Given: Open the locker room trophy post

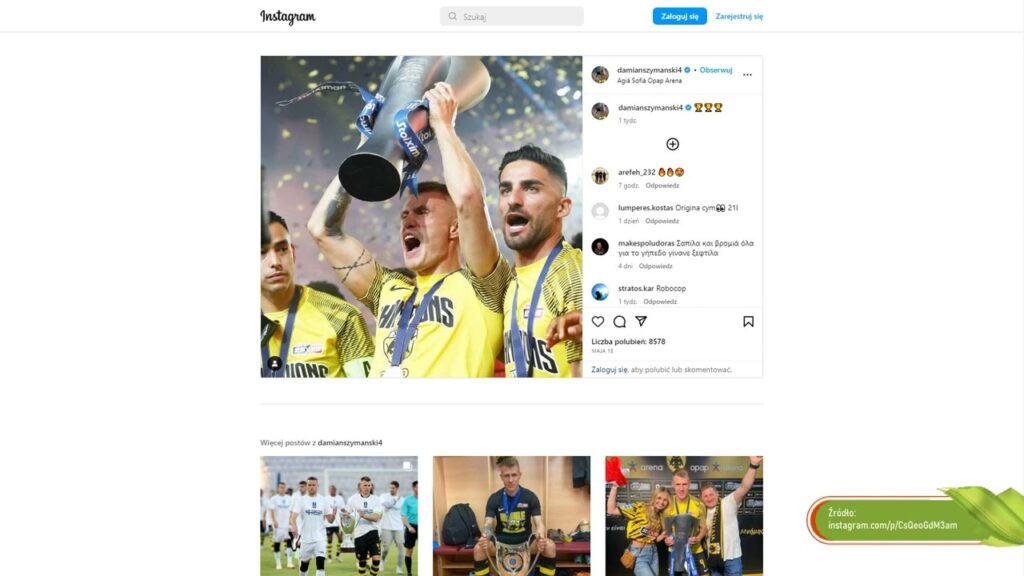Looking at the screenshot, I should coord(511,515).
